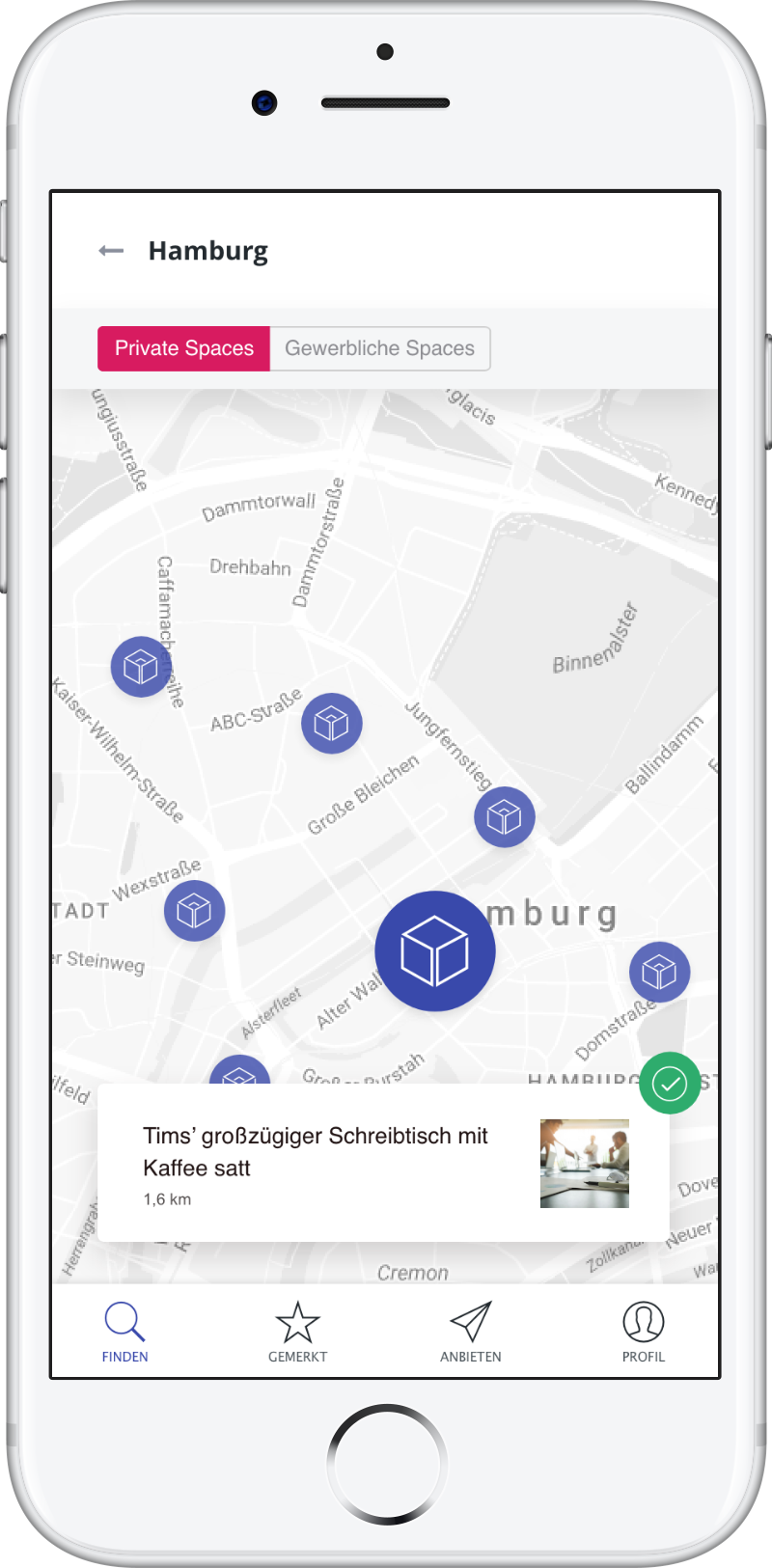Select the space marker by ABC-Straße
Screen dimensions: 772x1568
(x=331, y=723)
